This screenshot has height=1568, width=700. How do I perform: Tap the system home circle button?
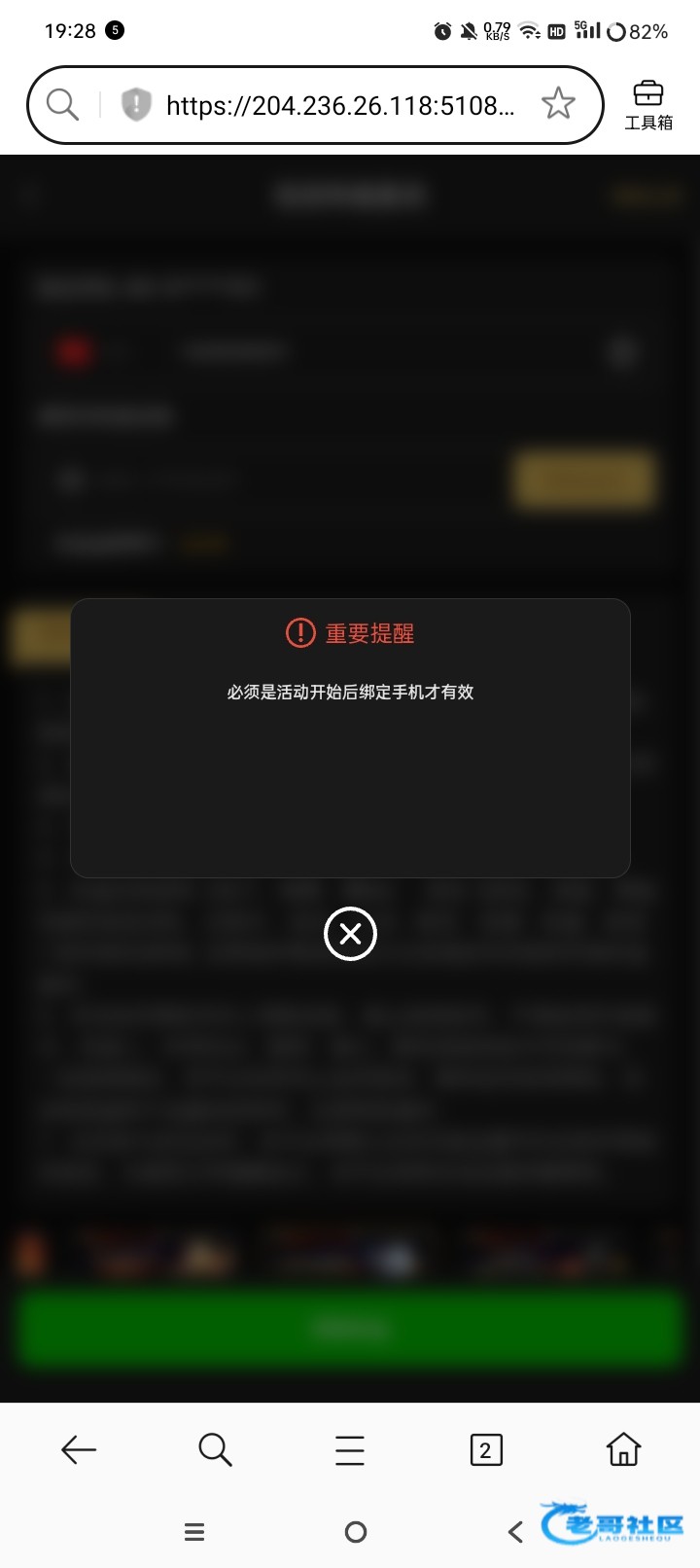356,1532
